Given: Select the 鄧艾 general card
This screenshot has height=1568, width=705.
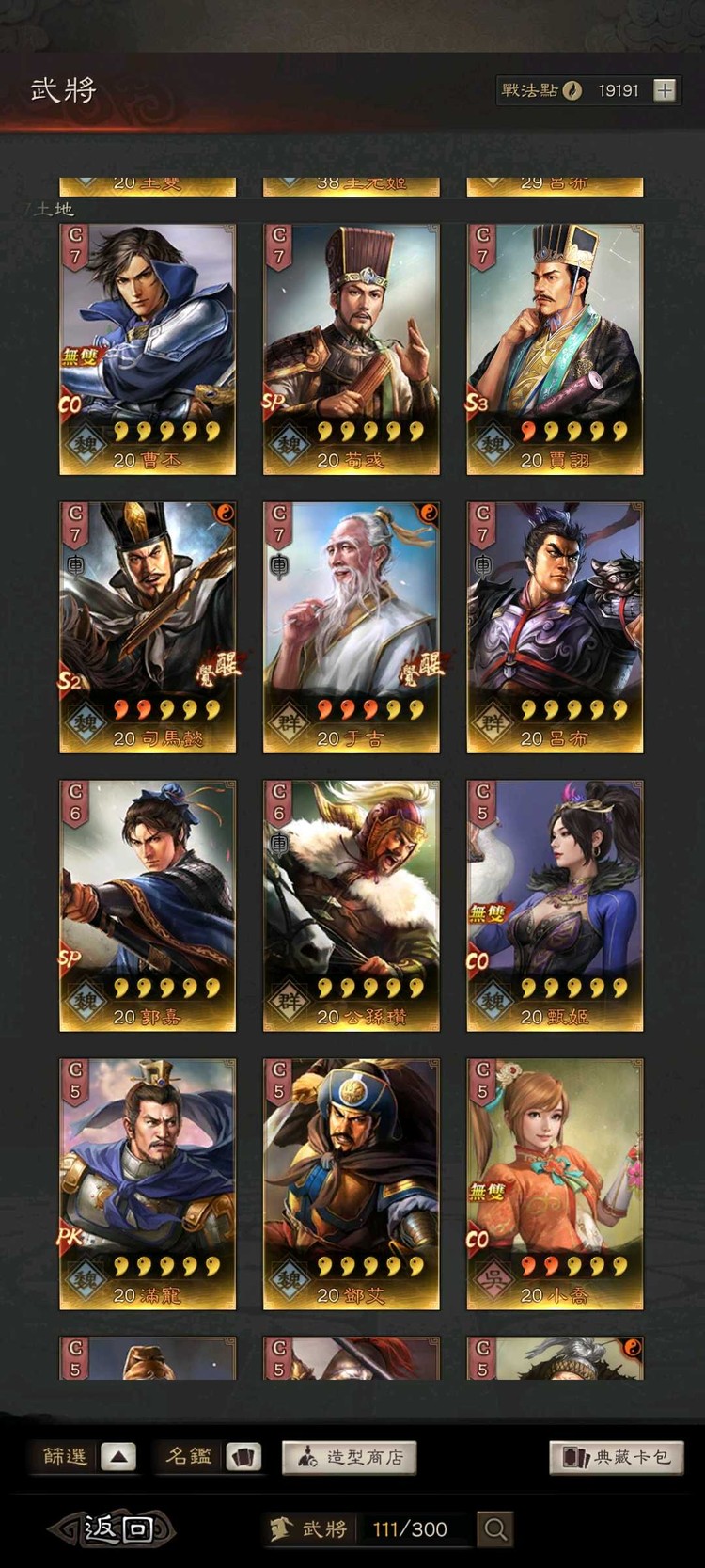Looking at the screenshot, I should click(351, 1184).
